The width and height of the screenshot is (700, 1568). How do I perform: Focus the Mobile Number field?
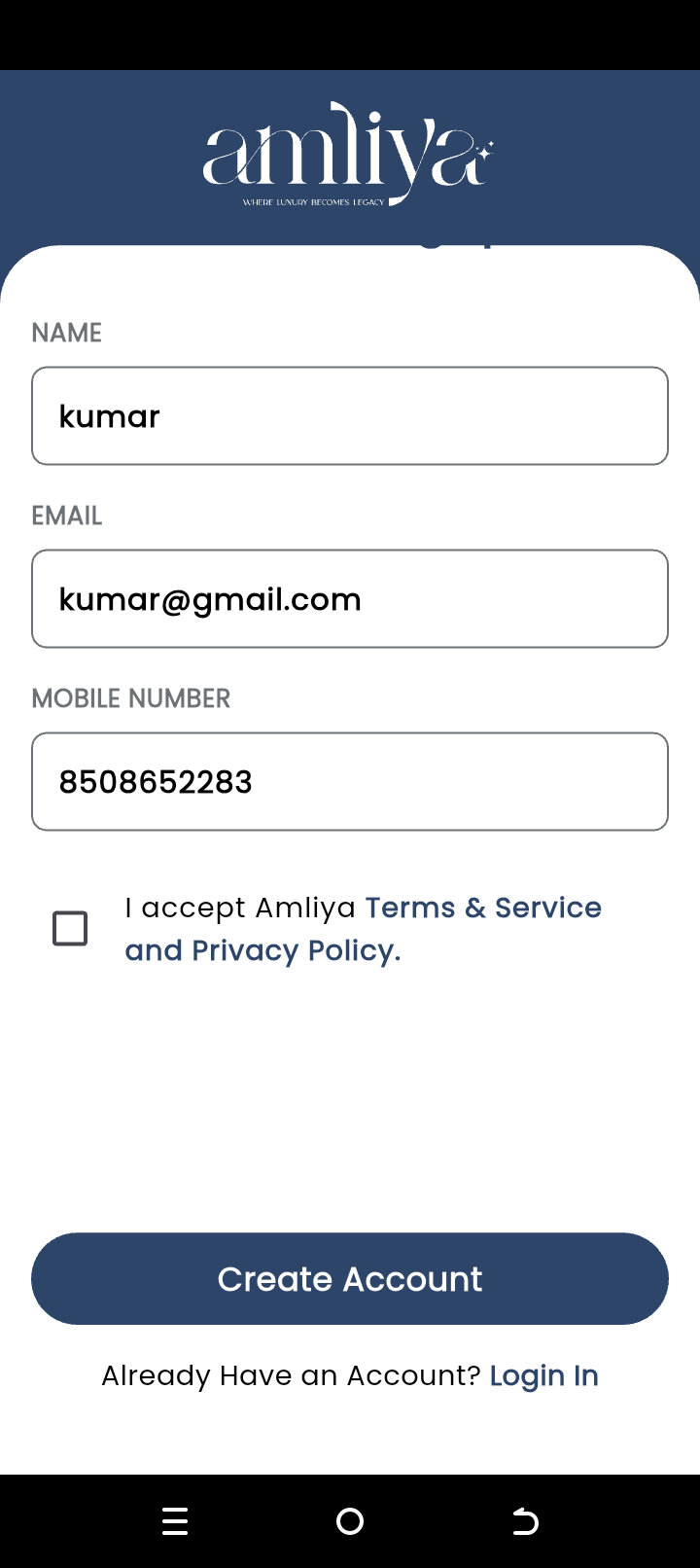pyautogui.click(x=350, y=782)
